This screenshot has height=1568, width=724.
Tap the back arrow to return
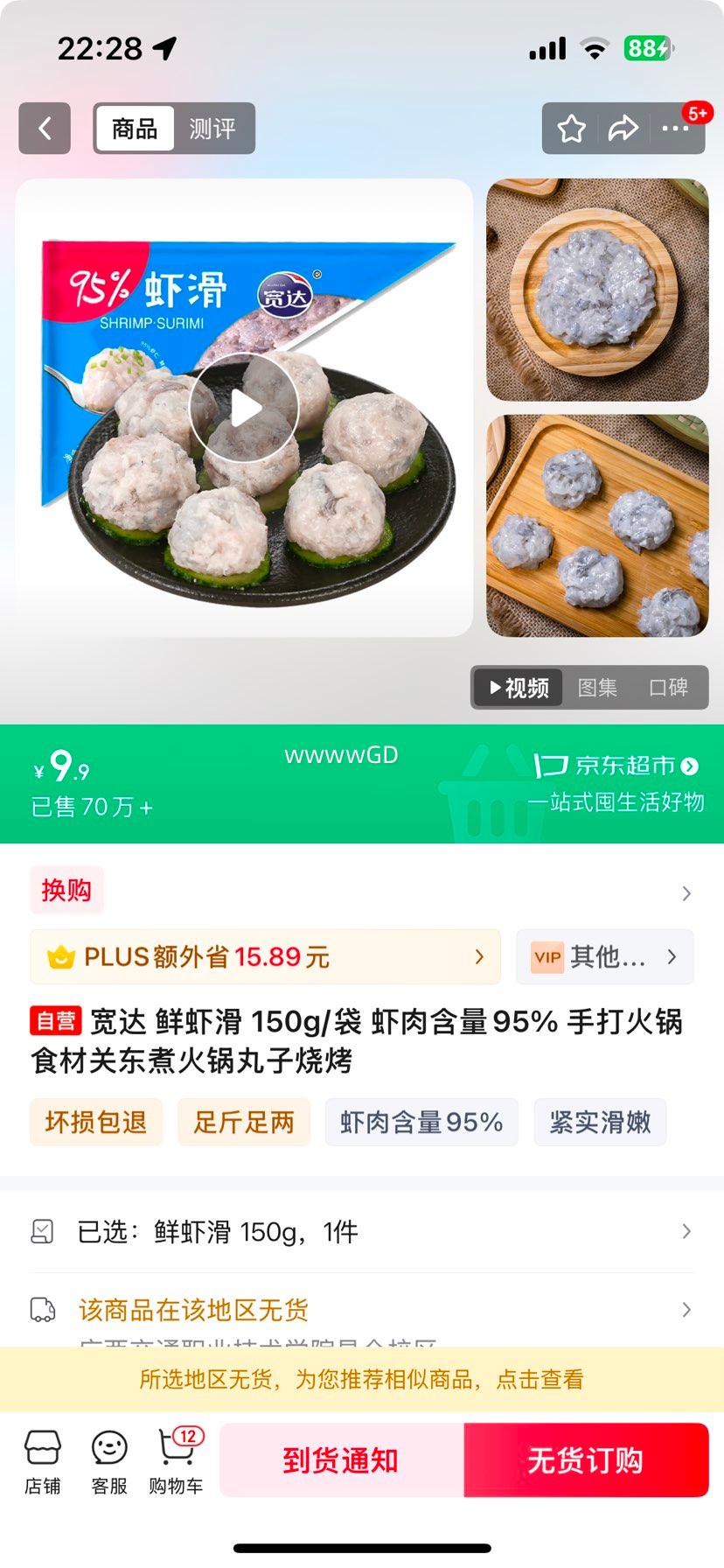coord(44,129)
